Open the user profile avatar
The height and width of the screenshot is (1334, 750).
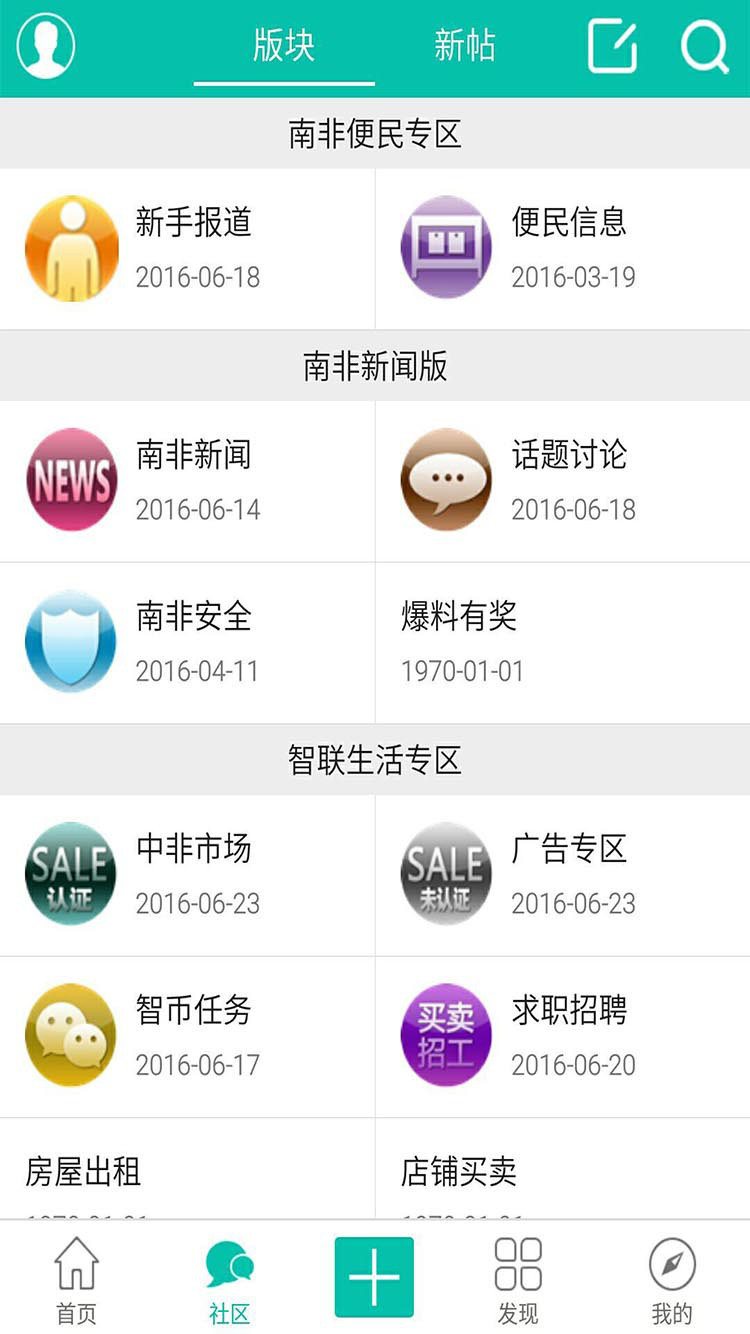coord(46,46)
